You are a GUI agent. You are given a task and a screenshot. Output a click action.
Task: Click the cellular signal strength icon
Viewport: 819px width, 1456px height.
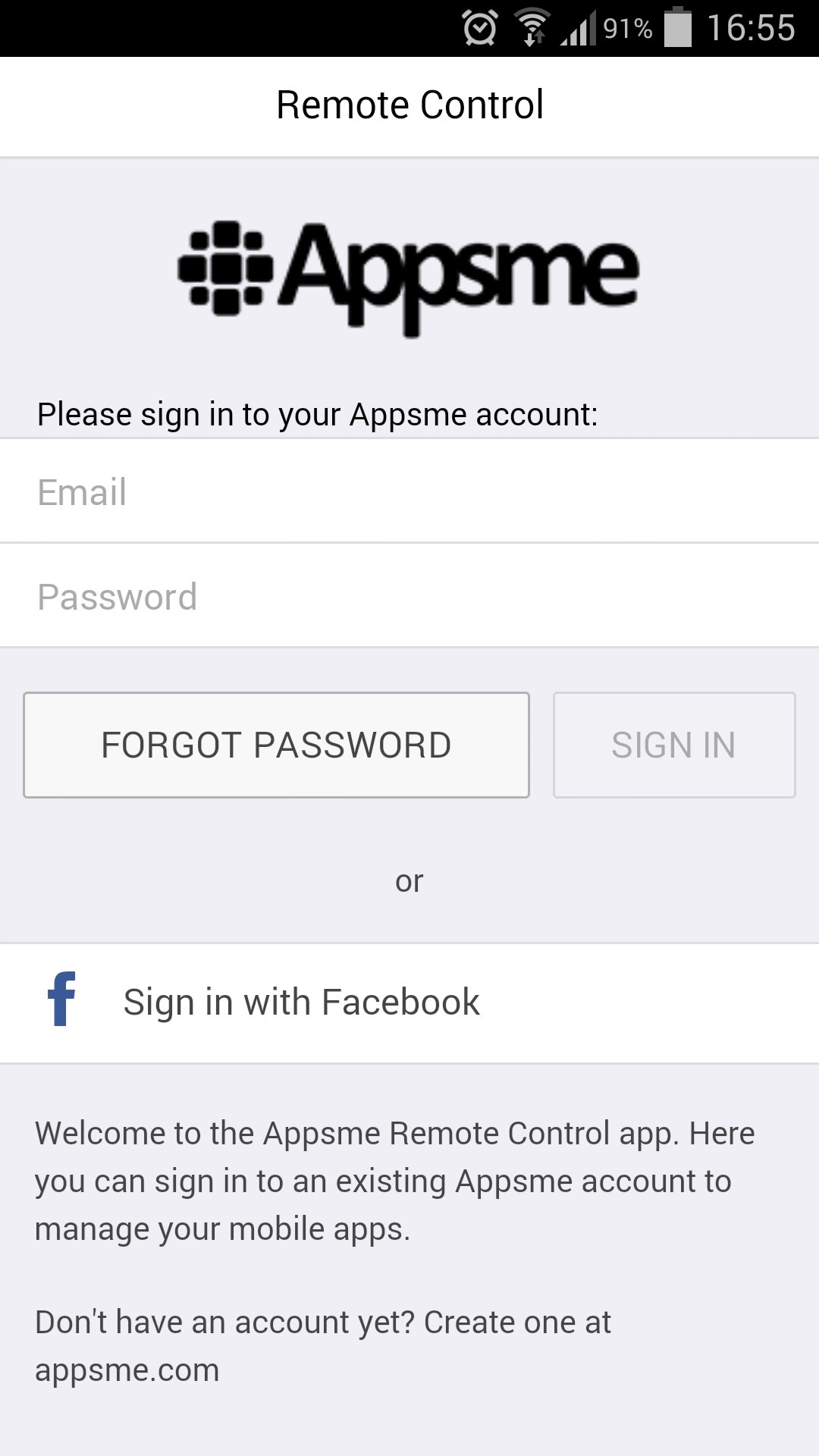click(x=577, y=27)
